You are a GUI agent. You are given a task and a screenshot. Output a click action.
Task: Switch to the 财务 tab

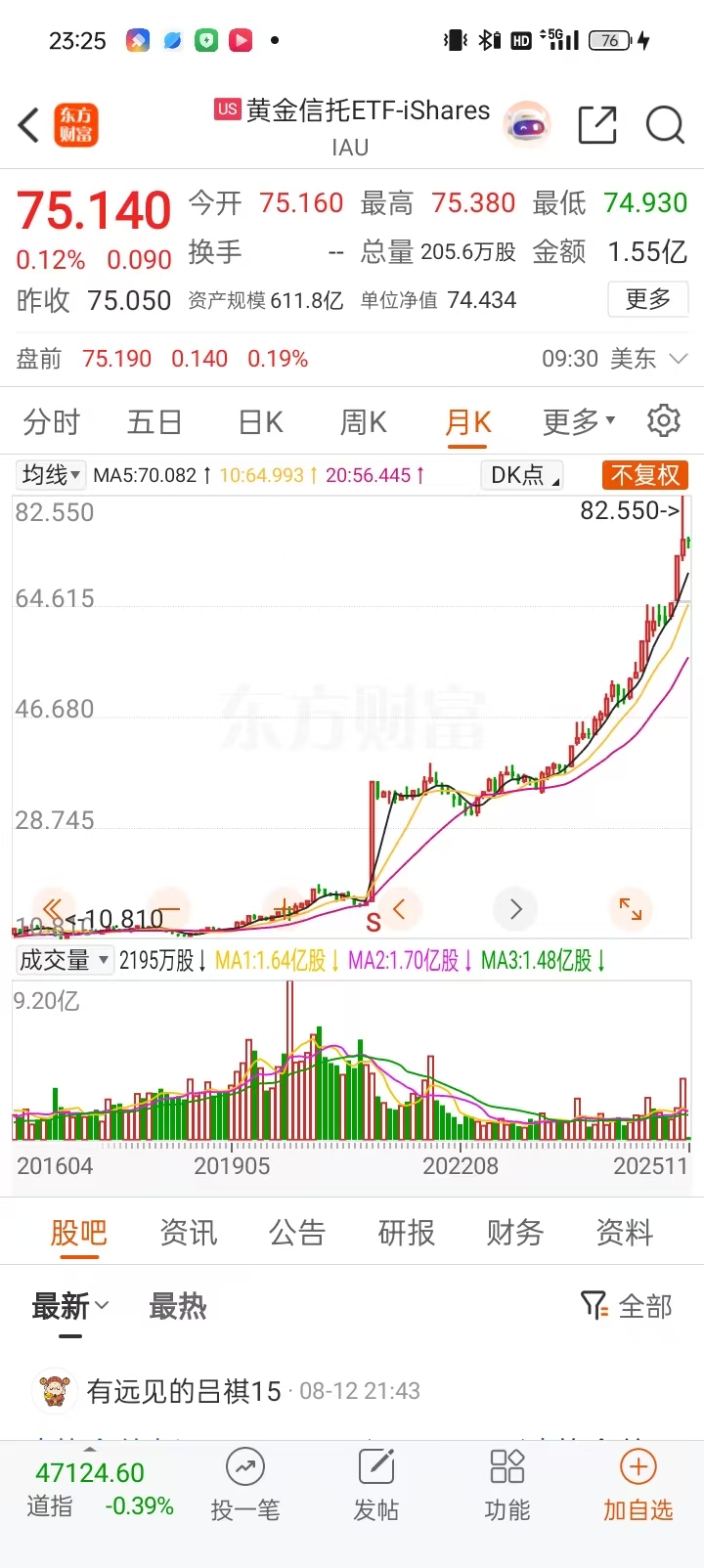(515, 1234)
